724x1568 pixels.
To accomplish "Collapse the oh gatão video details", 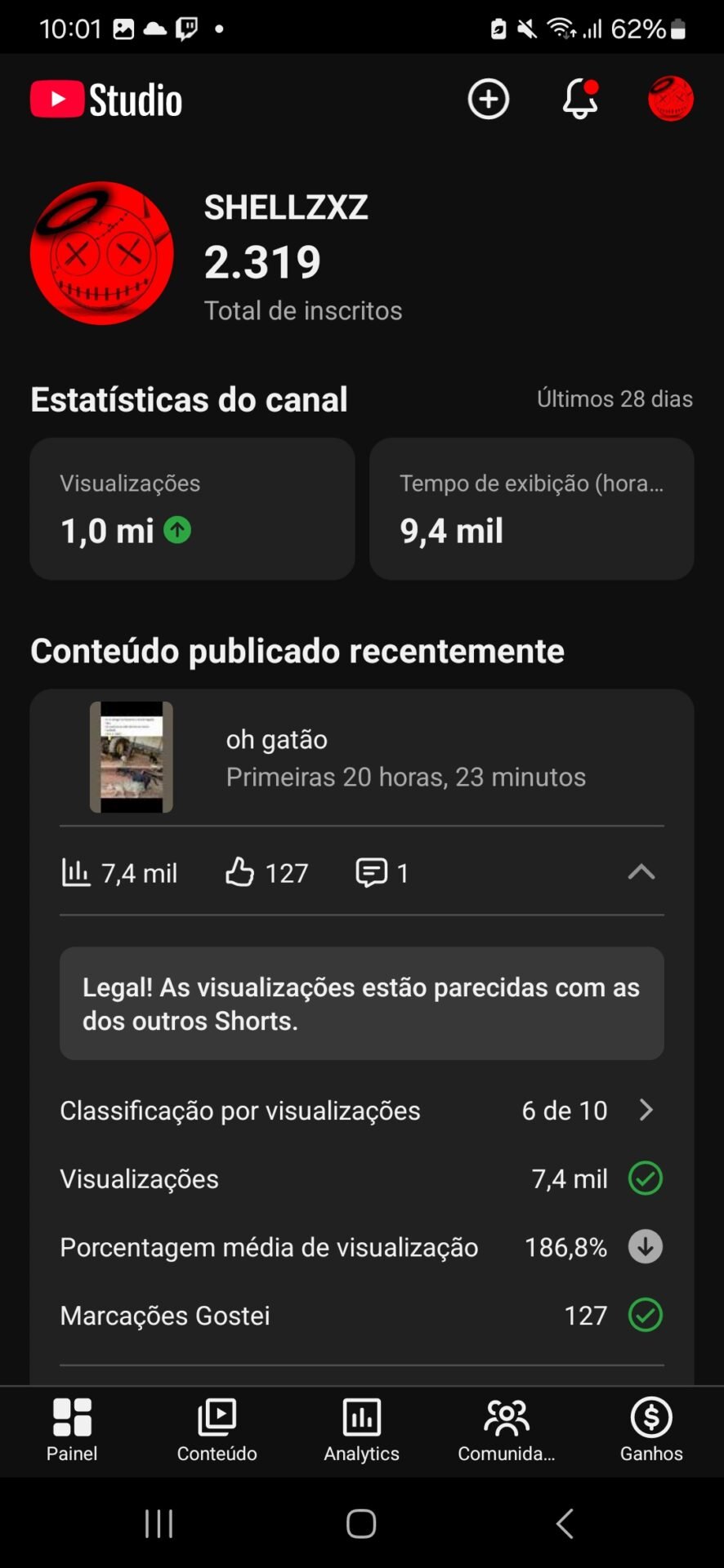I will tap(642, 872).
